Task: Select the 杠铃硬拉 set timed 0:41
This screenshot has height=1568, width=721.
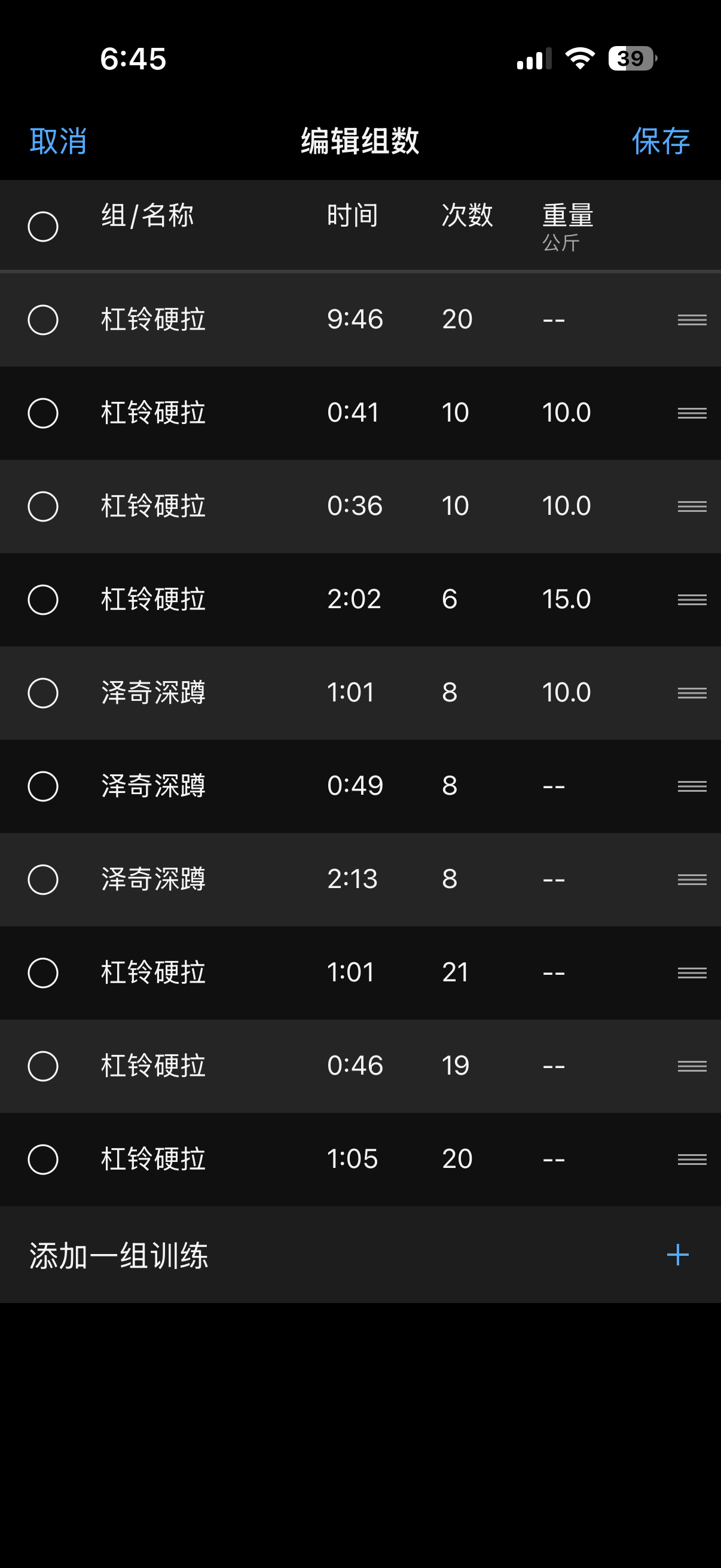Action: (x=43, y=413)
